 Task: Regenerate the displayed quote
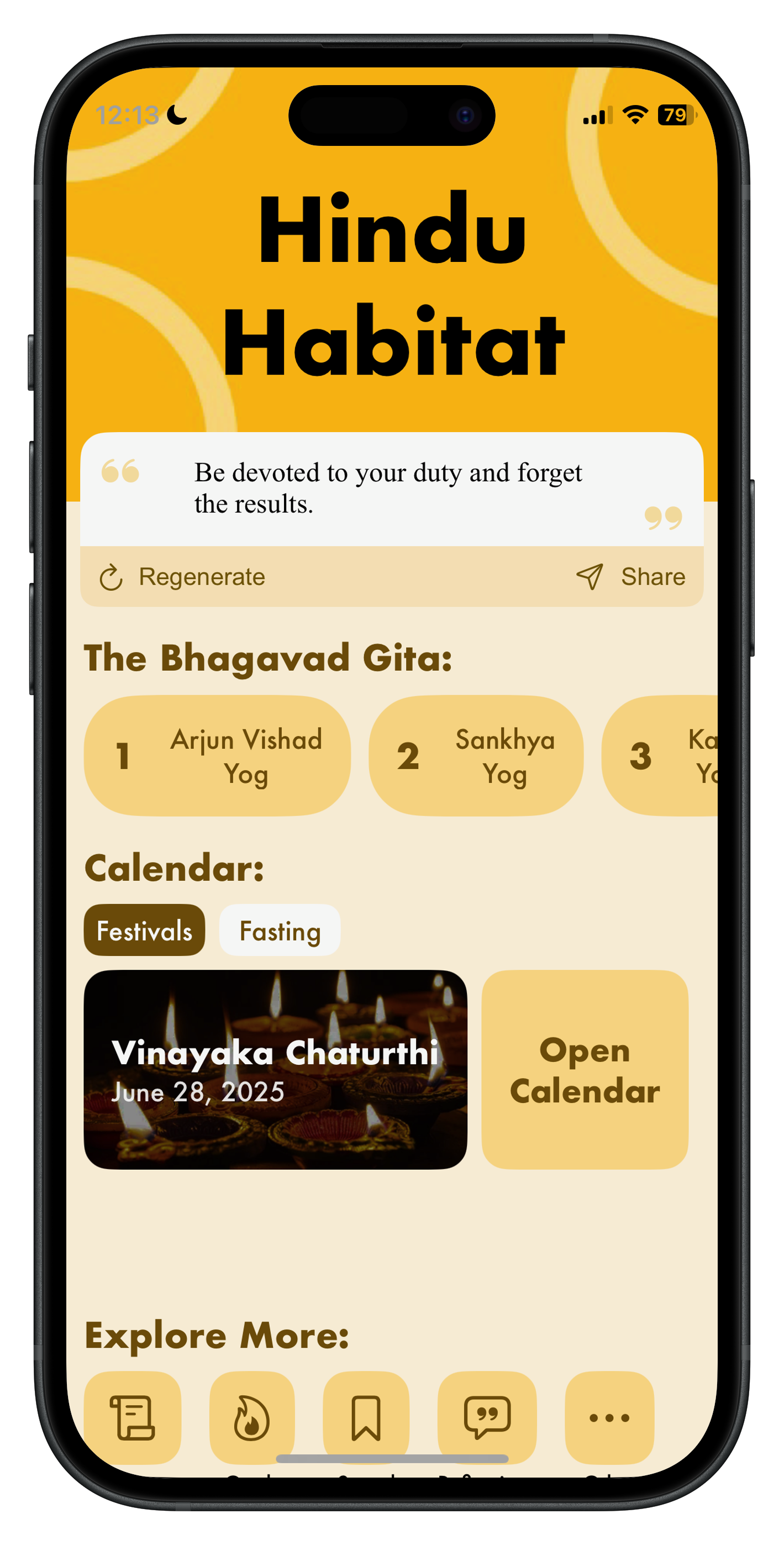pyautogui.click(x=182, y=577)
